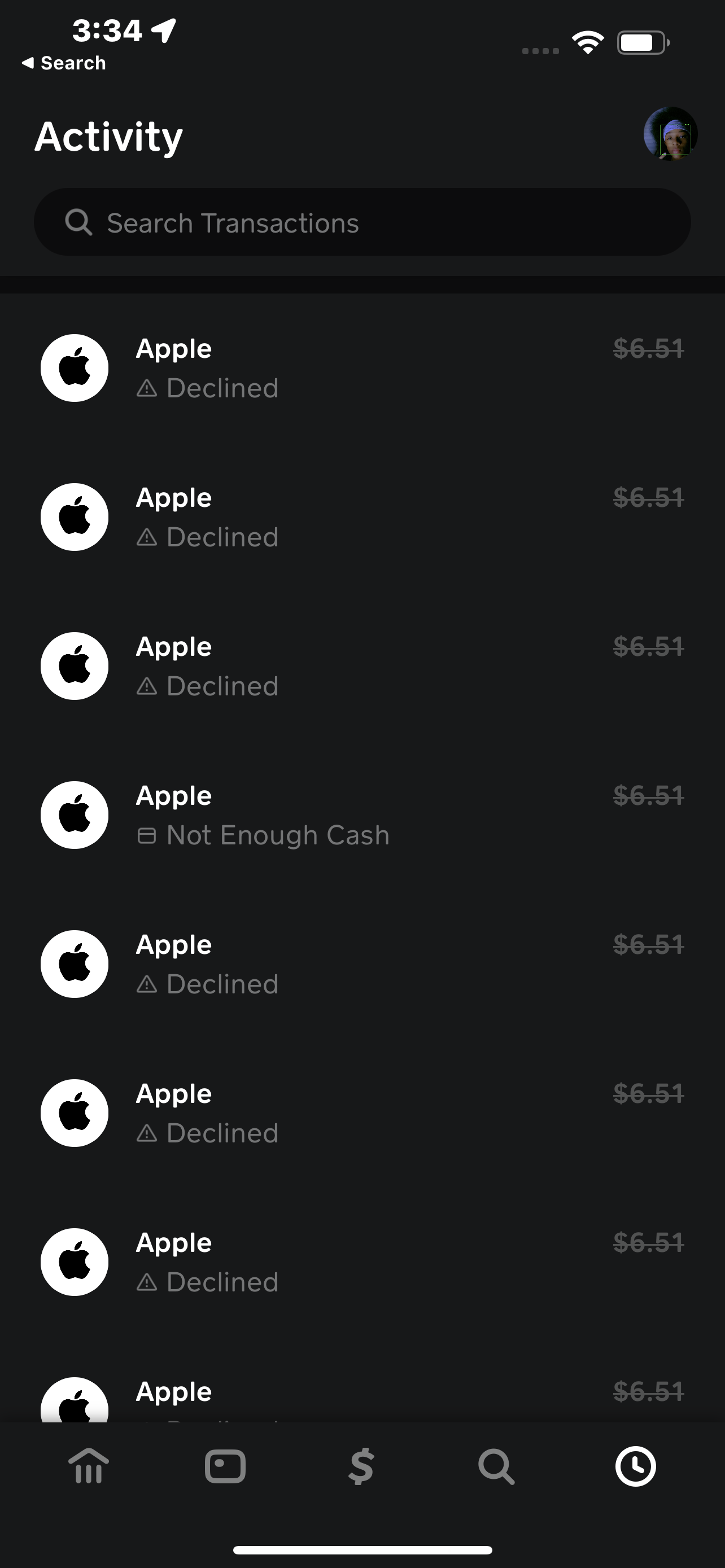Select the clock Activity tab

[636, 1466]
